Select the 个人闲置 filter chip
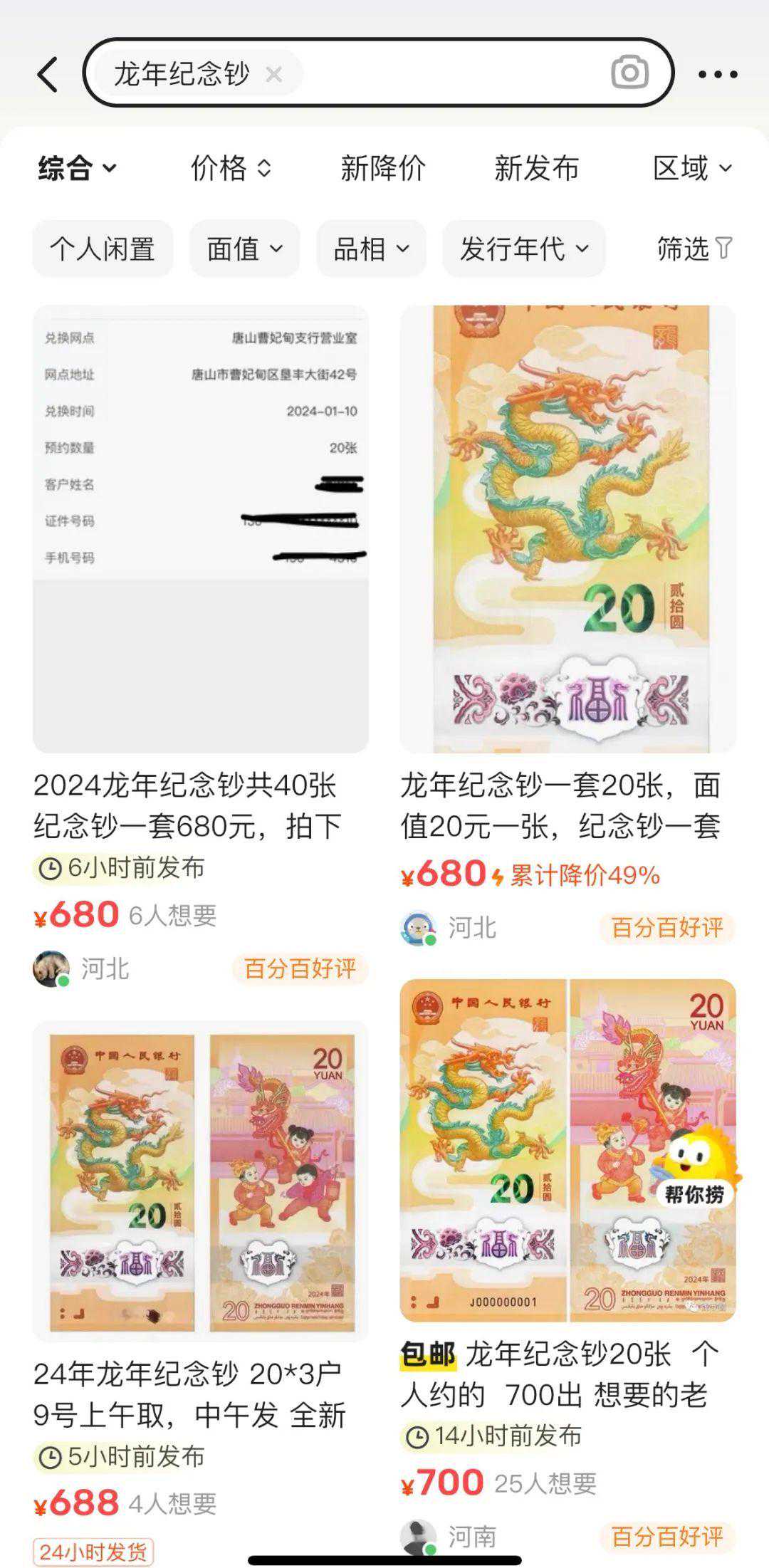The height and width of the screenshot is (1568, 769). coord(103,249)
